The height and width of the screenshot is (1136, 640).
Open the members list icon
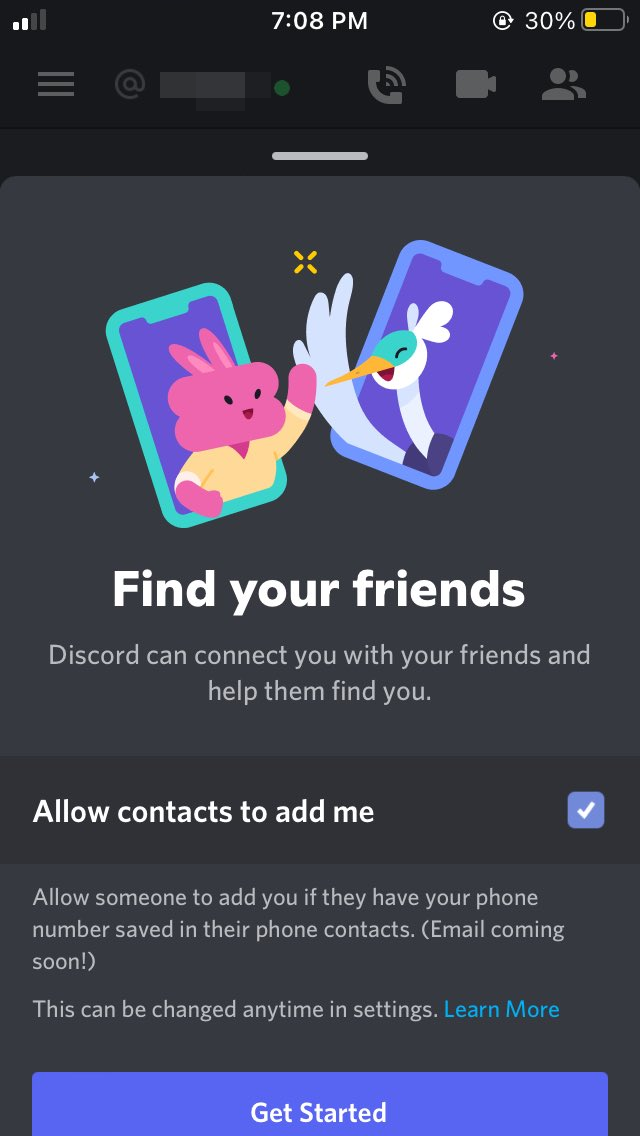click(564, 84)
